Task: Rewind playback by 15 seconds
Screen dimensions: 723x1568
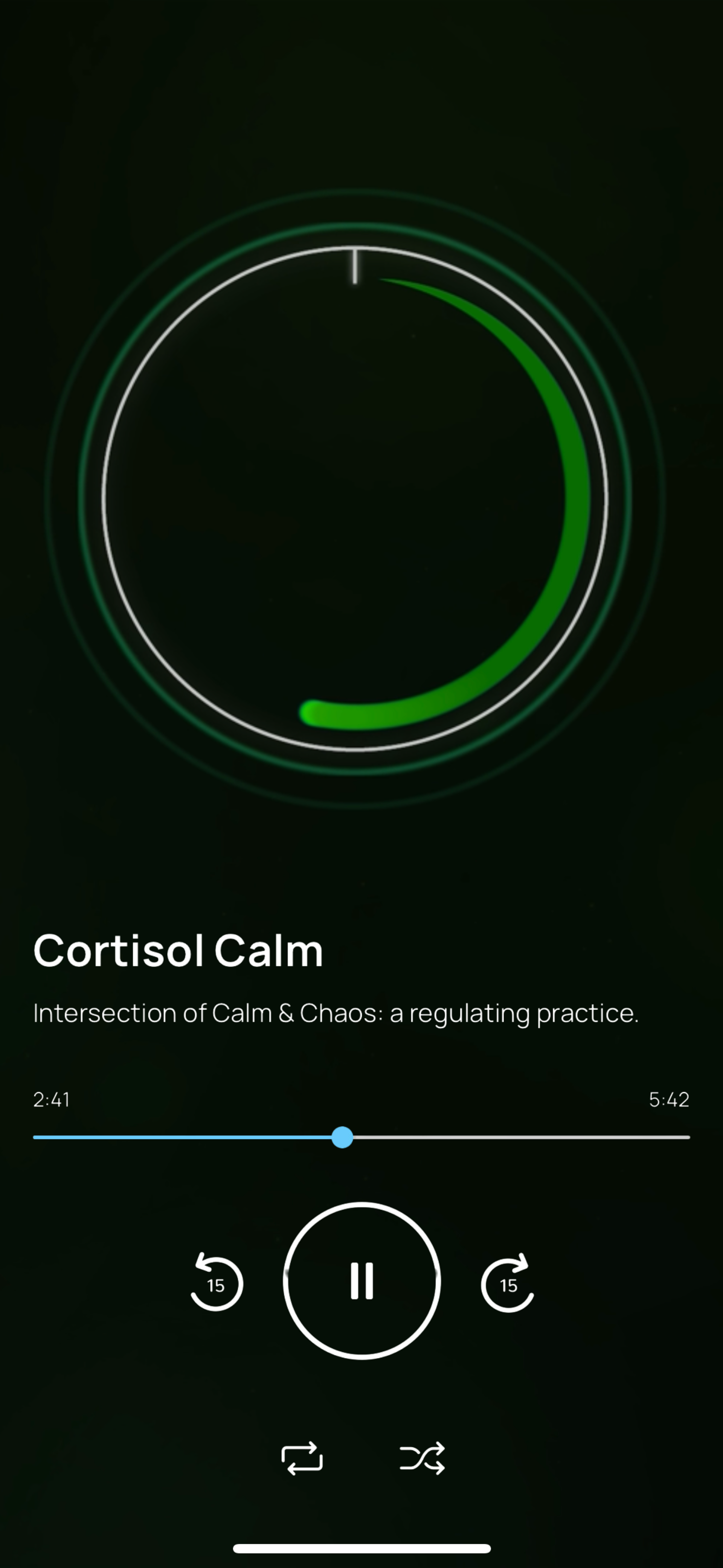Action: (216, 1282)
